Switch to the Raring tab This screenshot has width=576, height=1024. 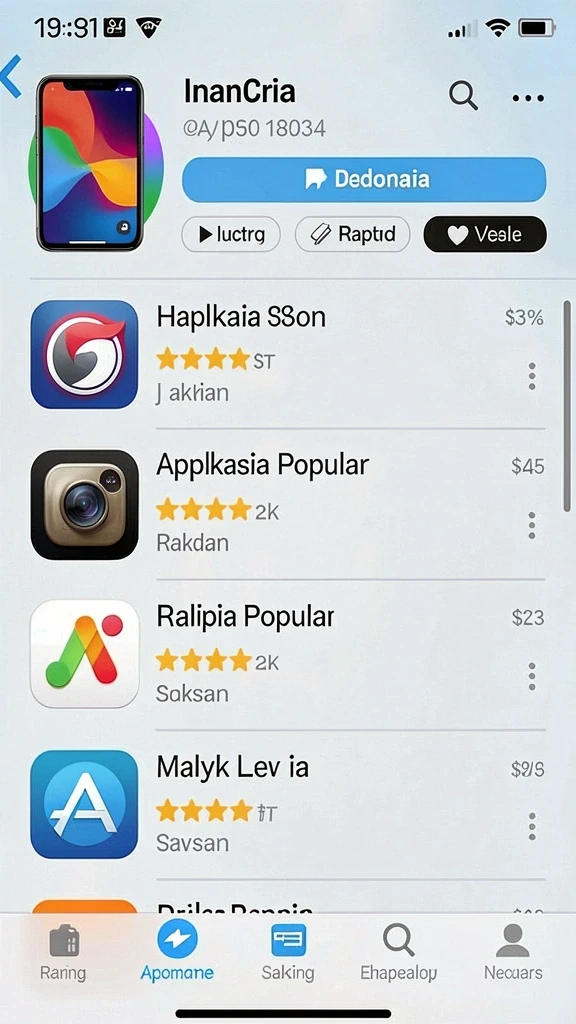coord(63,952)
